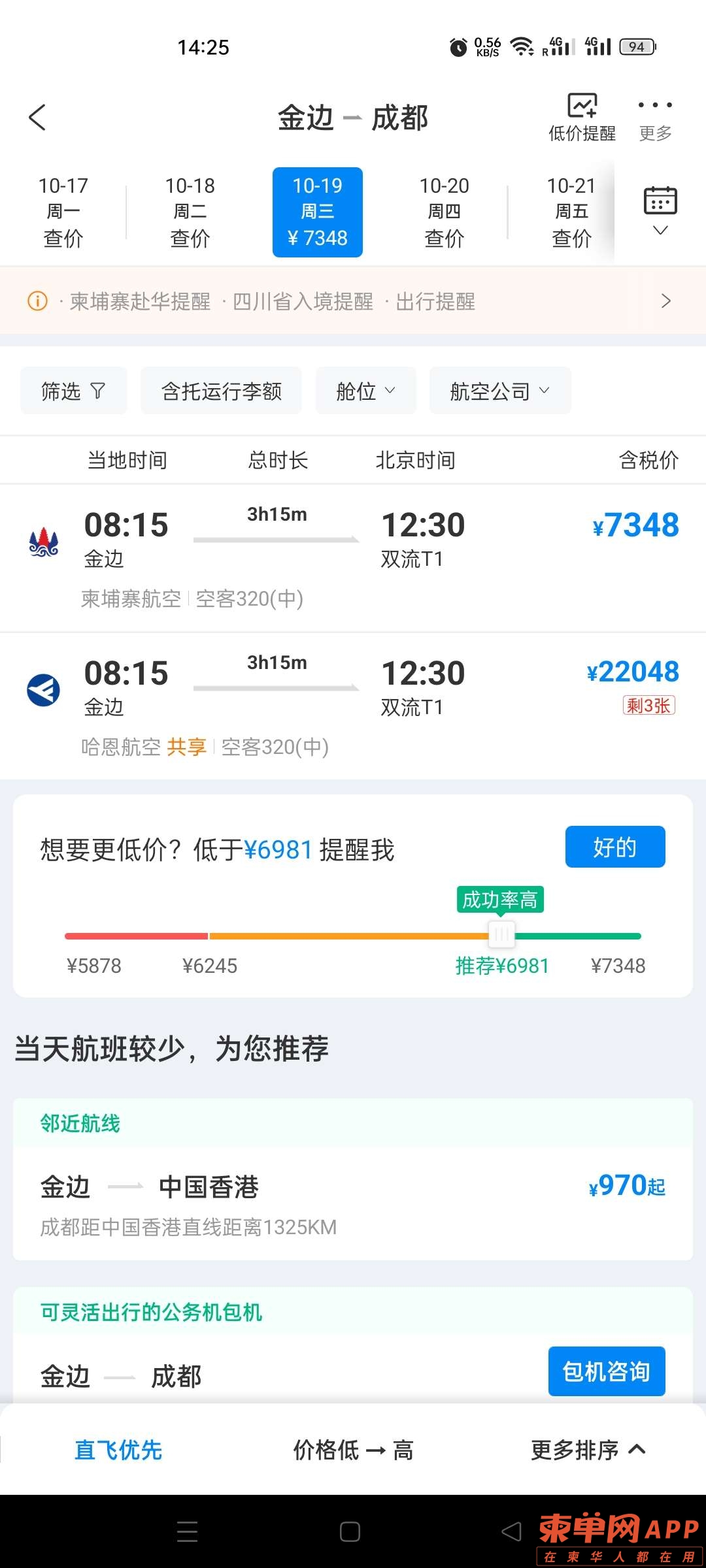Select the 10-17 周一 date tab

(x=63, y=212)
